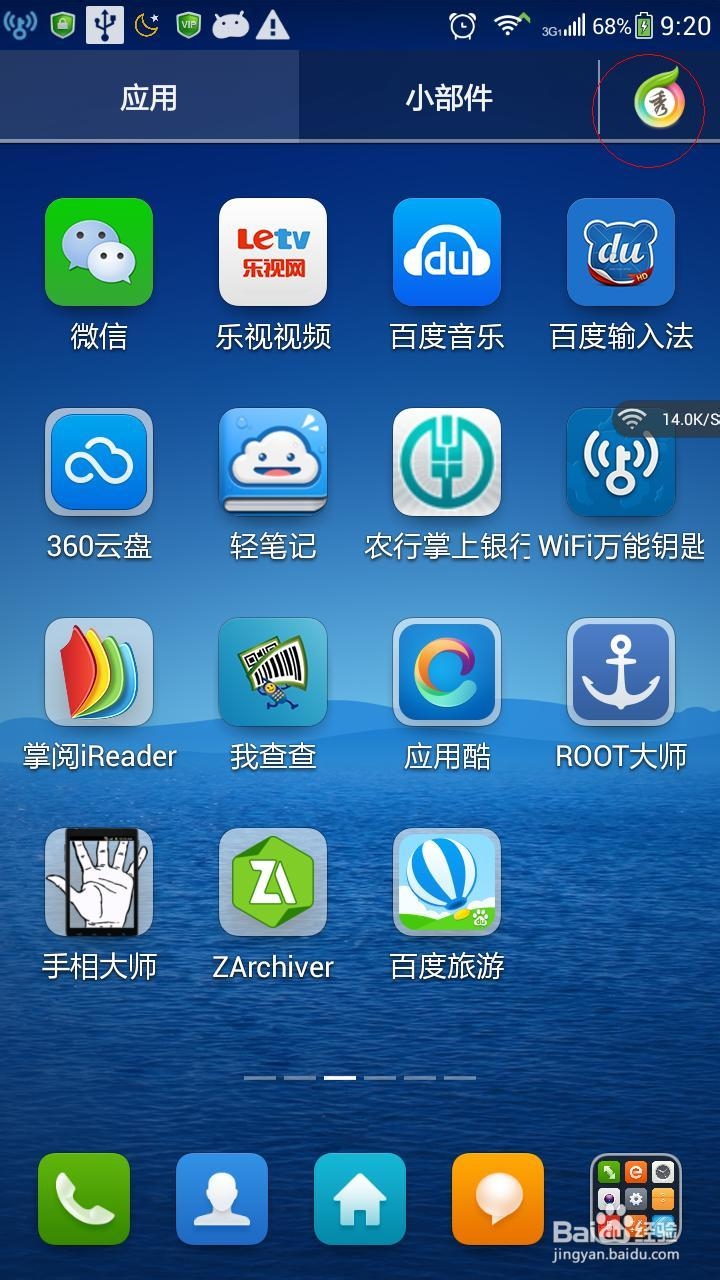Select the 应用 apps tab
Viewport: 720px width, 1280px height.
point(150,97)
